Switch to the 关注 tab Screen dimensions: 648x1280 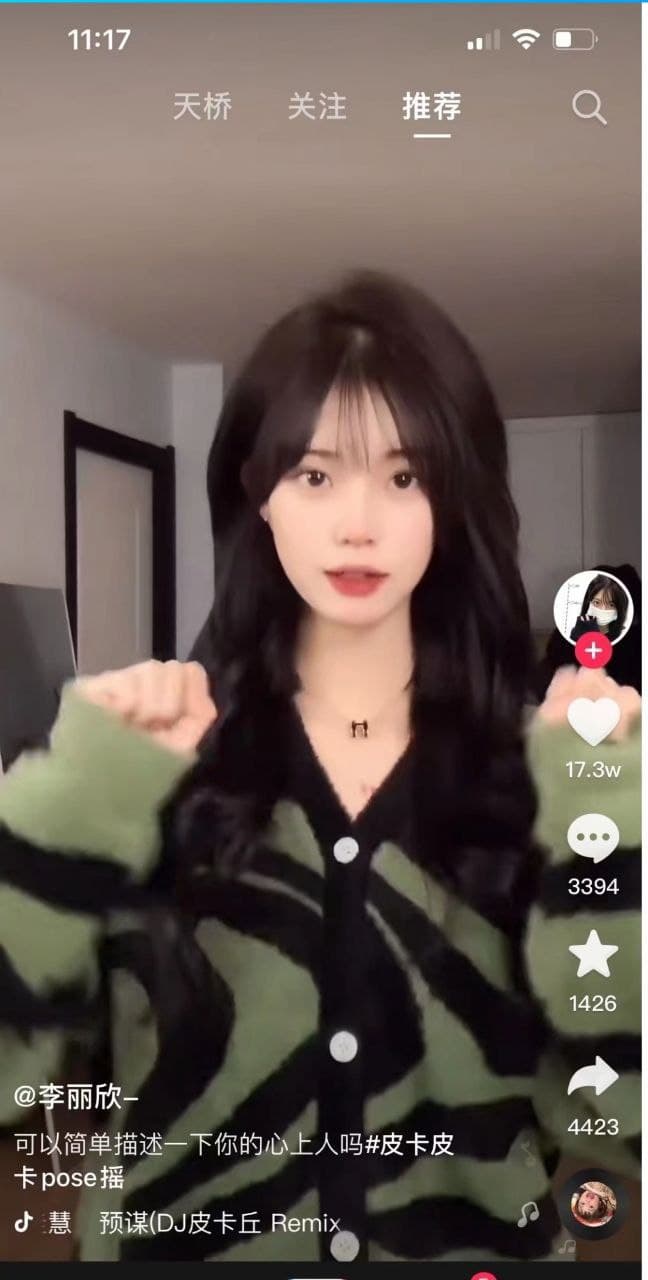pos(317,107)
